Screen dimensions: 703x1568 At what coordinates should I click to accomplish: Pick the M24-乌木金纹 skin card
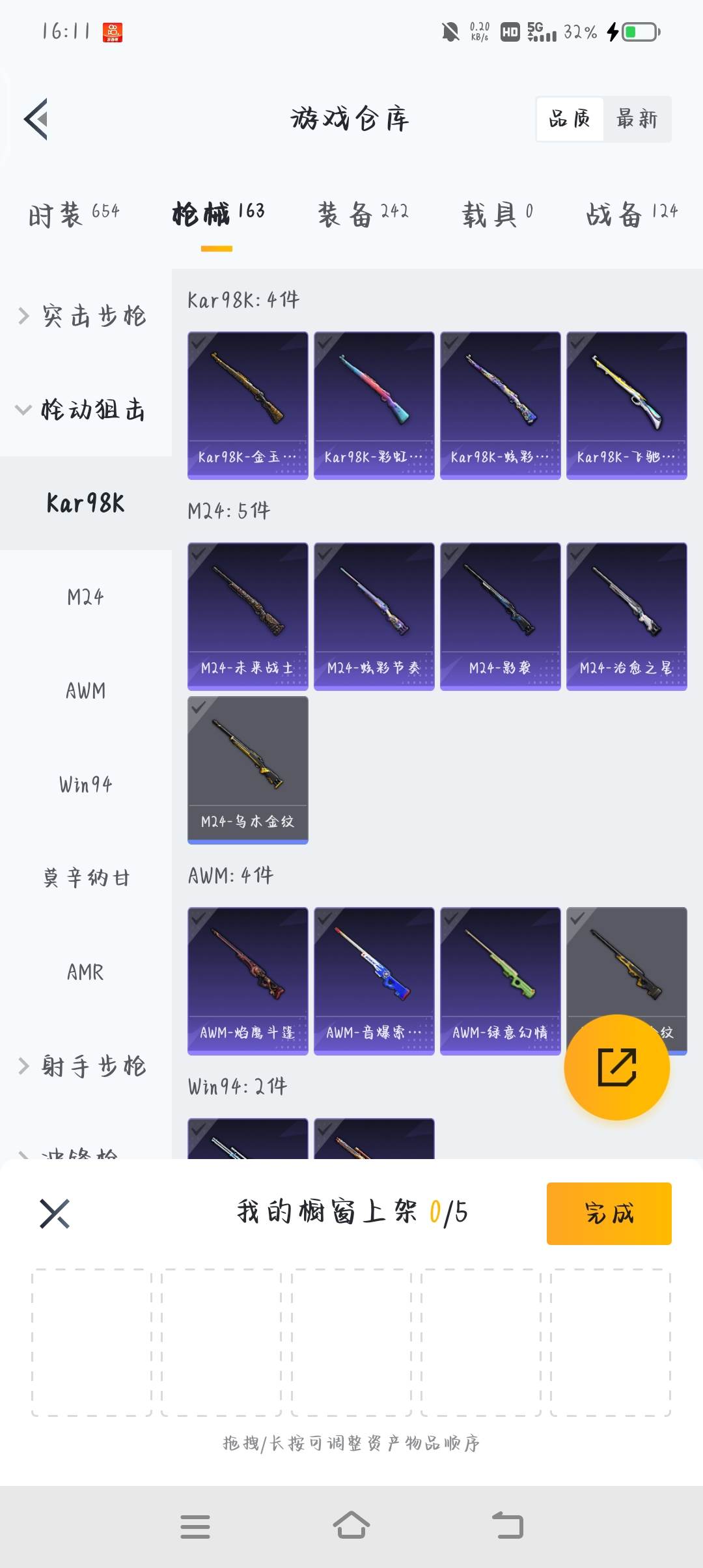coord(247,770)
